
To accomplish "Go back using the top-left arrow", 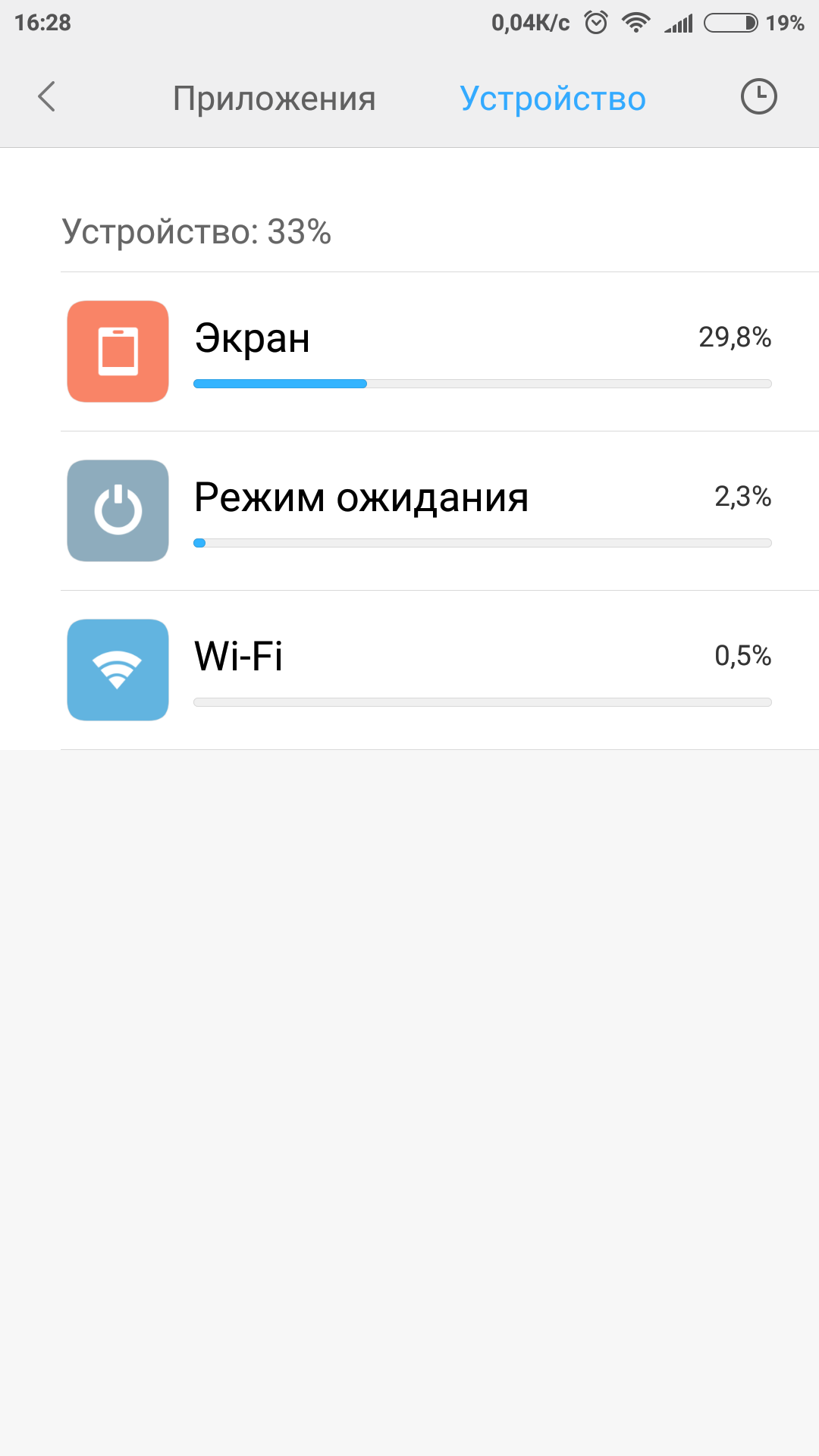I will tap(47, 97).
